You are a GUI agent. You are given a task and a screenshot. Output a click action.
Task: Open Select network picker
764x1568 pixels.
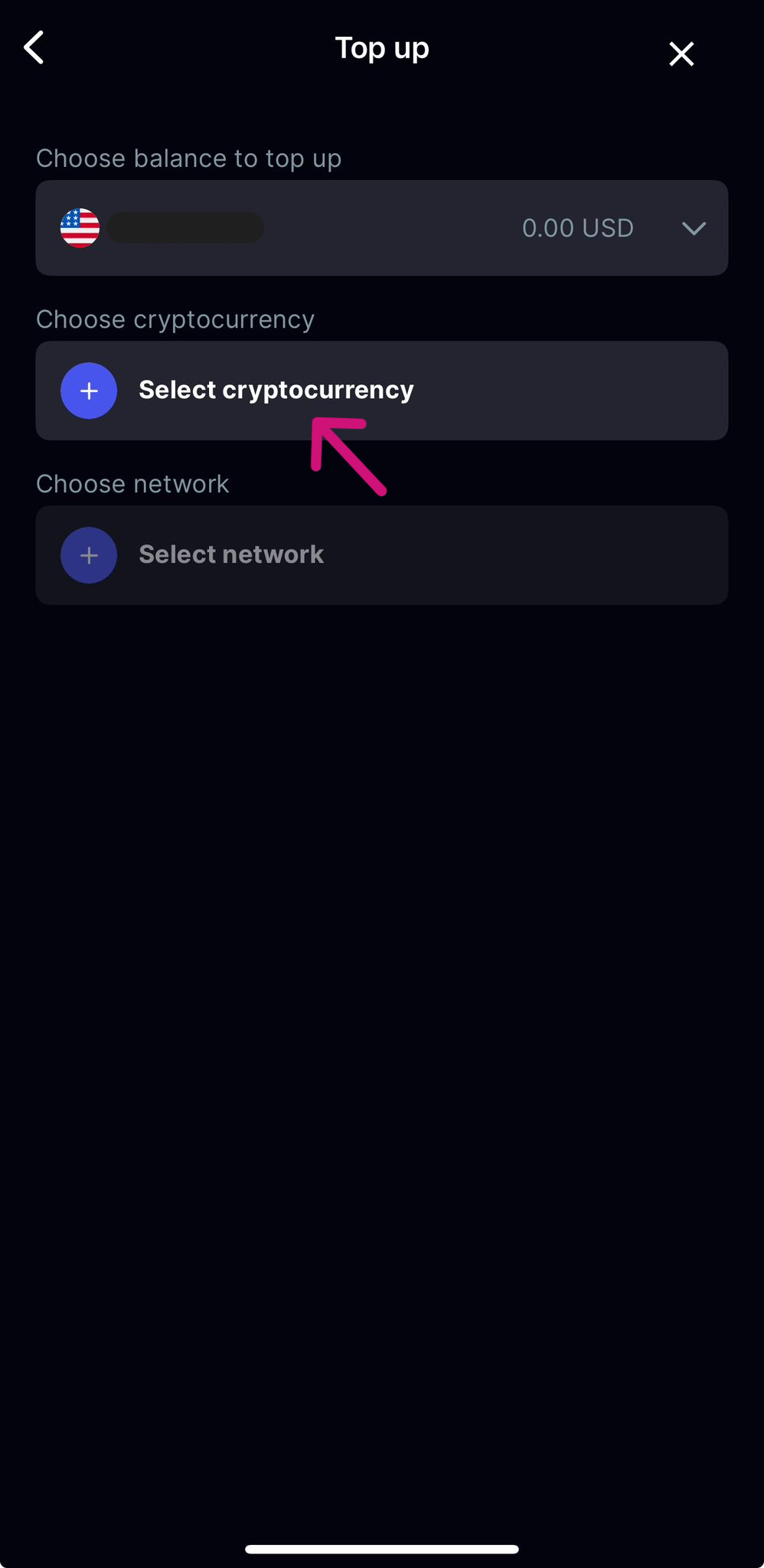[382, 555]
